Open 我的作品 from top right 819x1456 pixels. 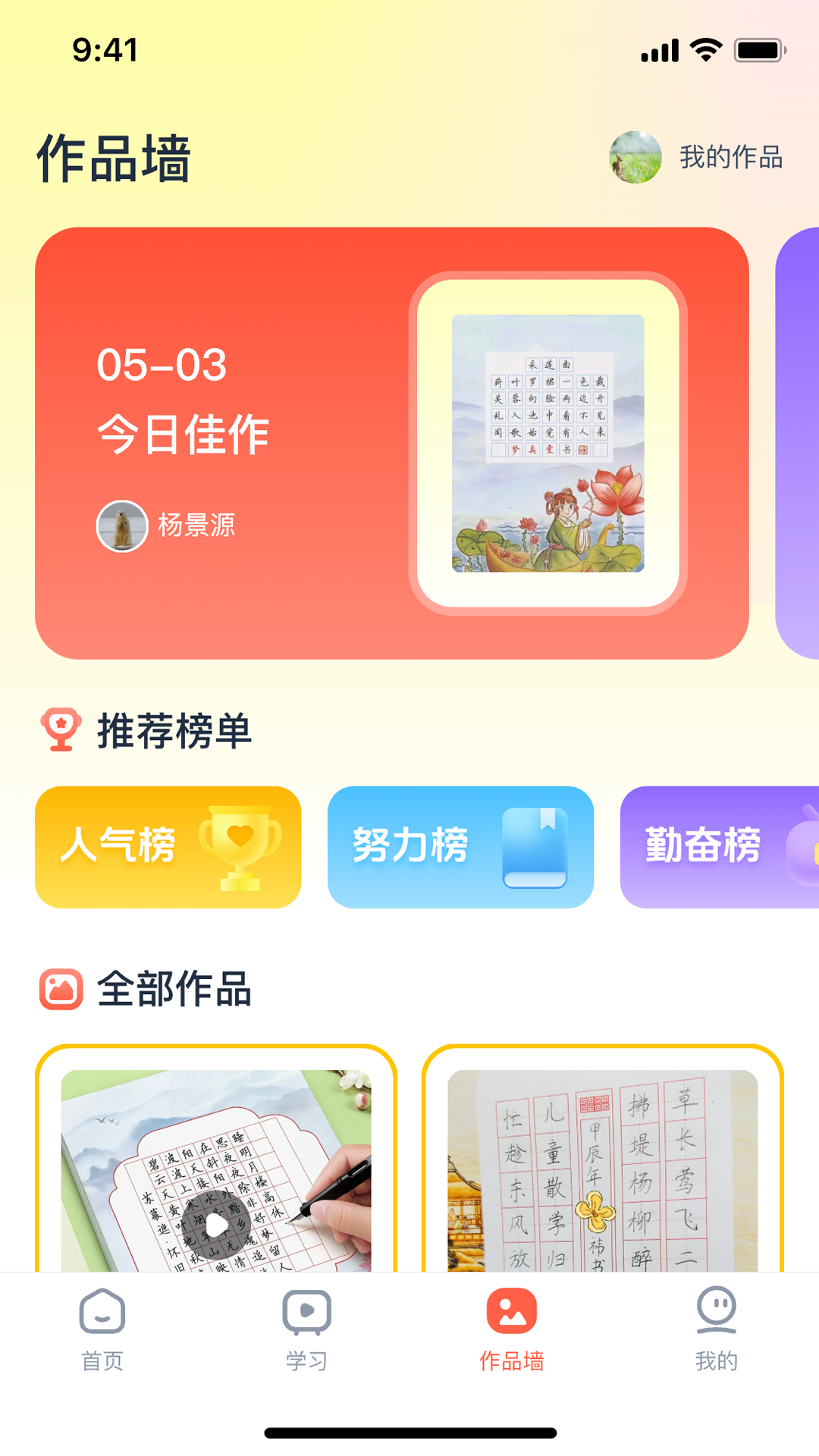[x=698, y=158]
